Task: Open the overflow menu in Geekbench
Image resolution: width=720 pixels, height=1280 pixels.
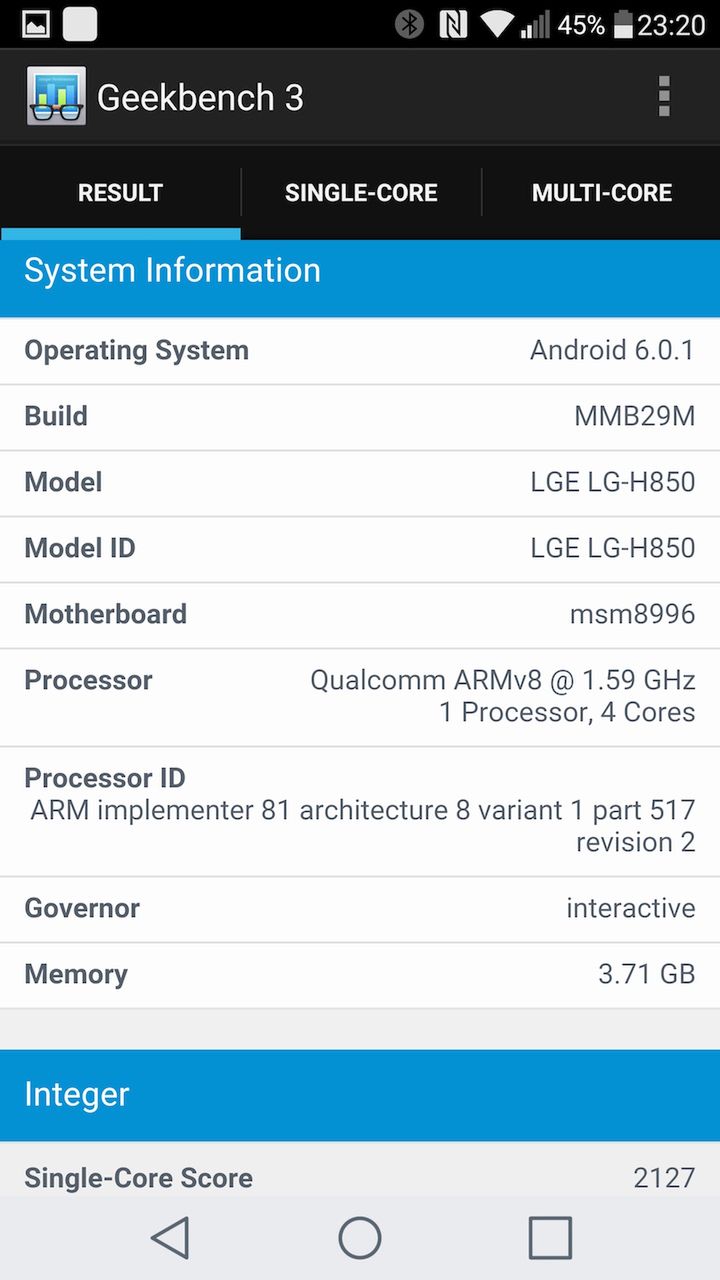Action: click(x=663, y=97)
